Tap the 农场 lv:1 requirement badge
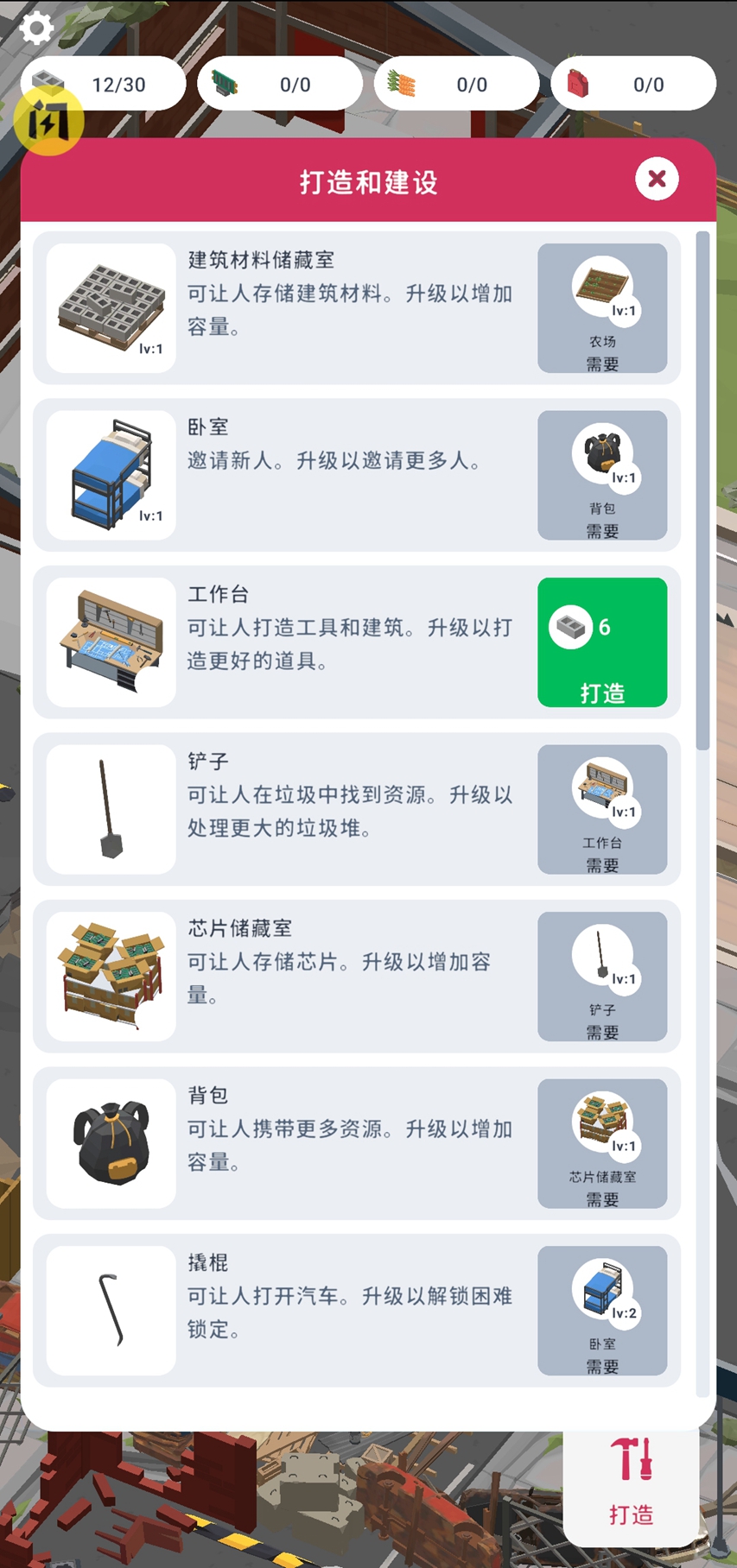The height and width of the screenshot is (1568, 737). 602,308
